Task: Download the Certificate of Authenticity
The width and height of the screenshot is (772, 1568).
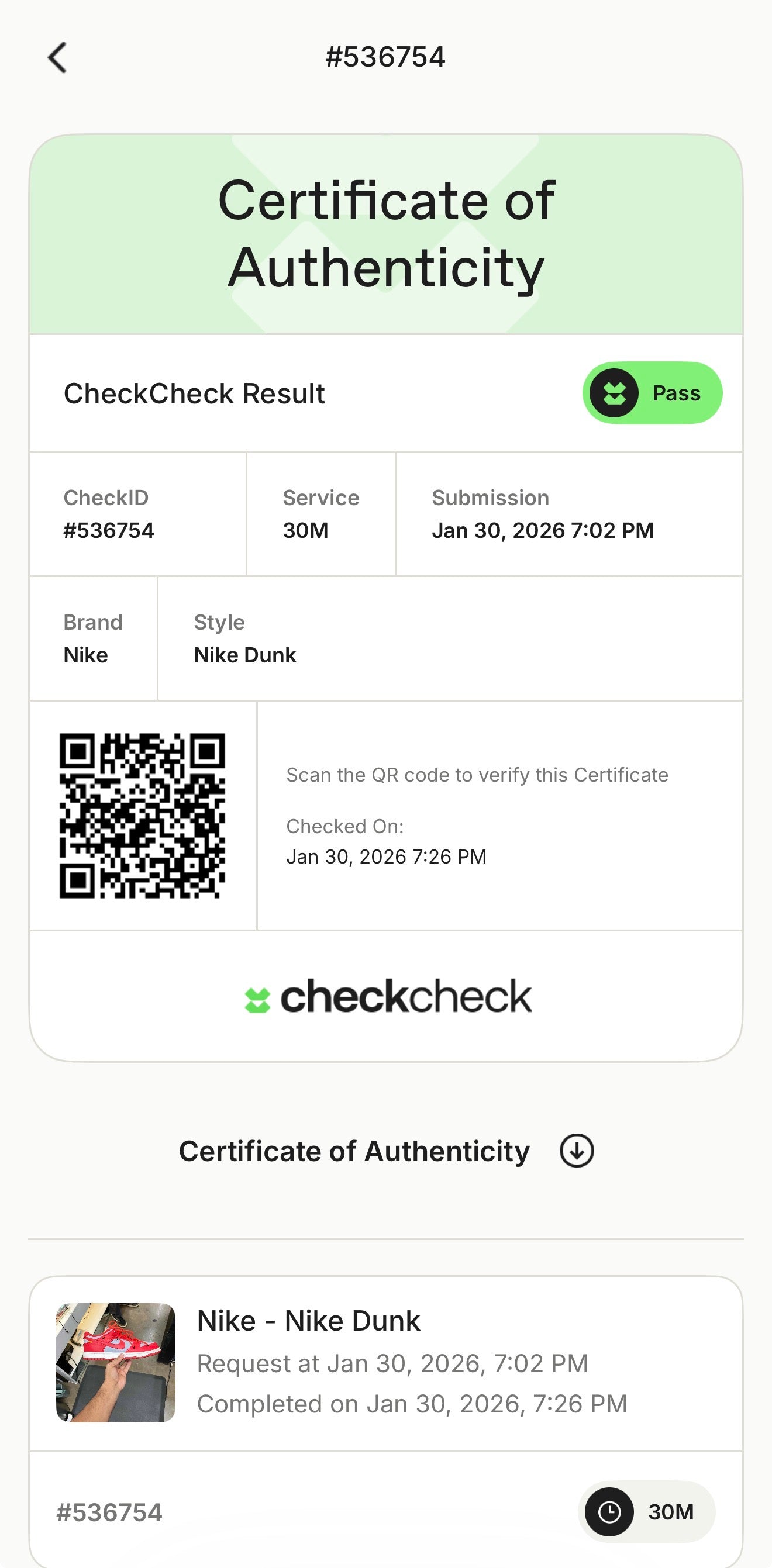Action: pyautogui.click(x=576, y=1151)
